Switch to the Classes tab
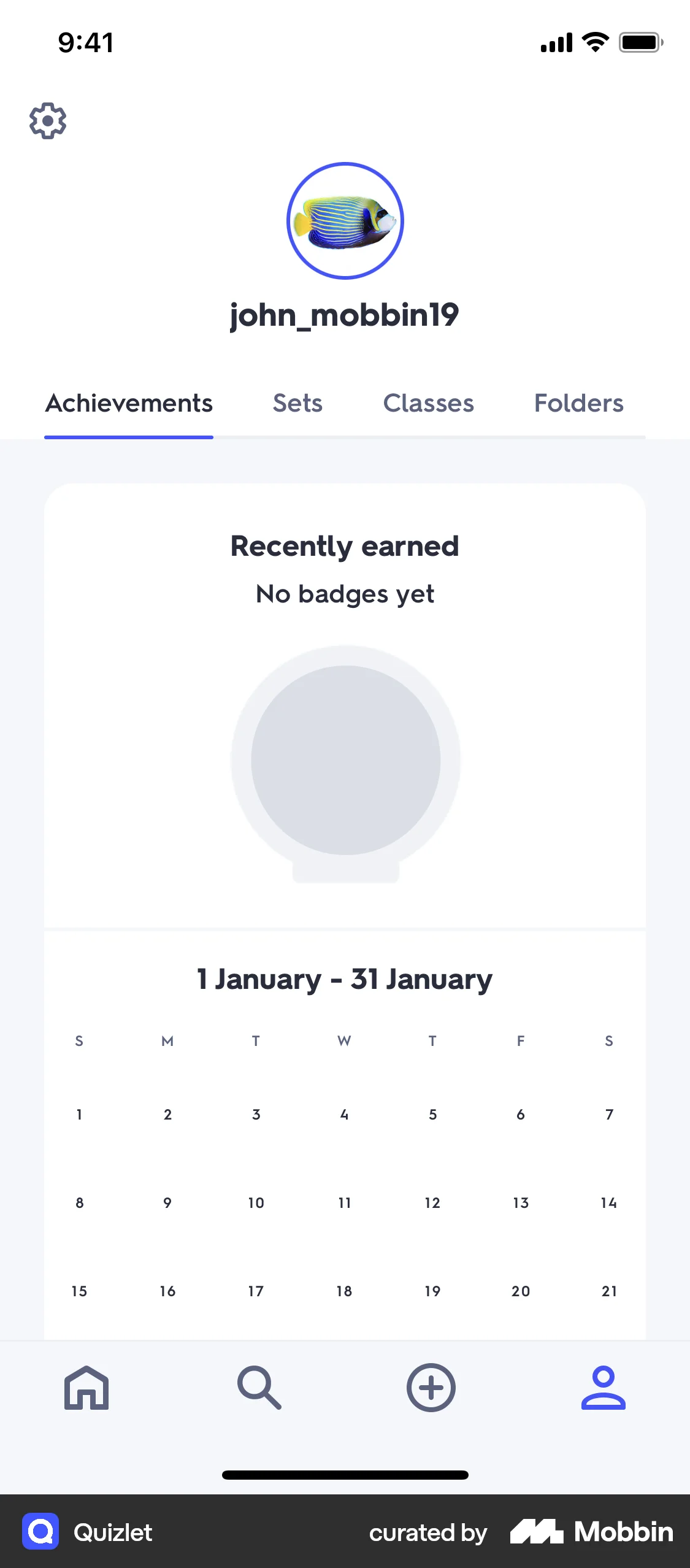The image size is (690, 1568). pyautogui.click(x=427, y=403)
